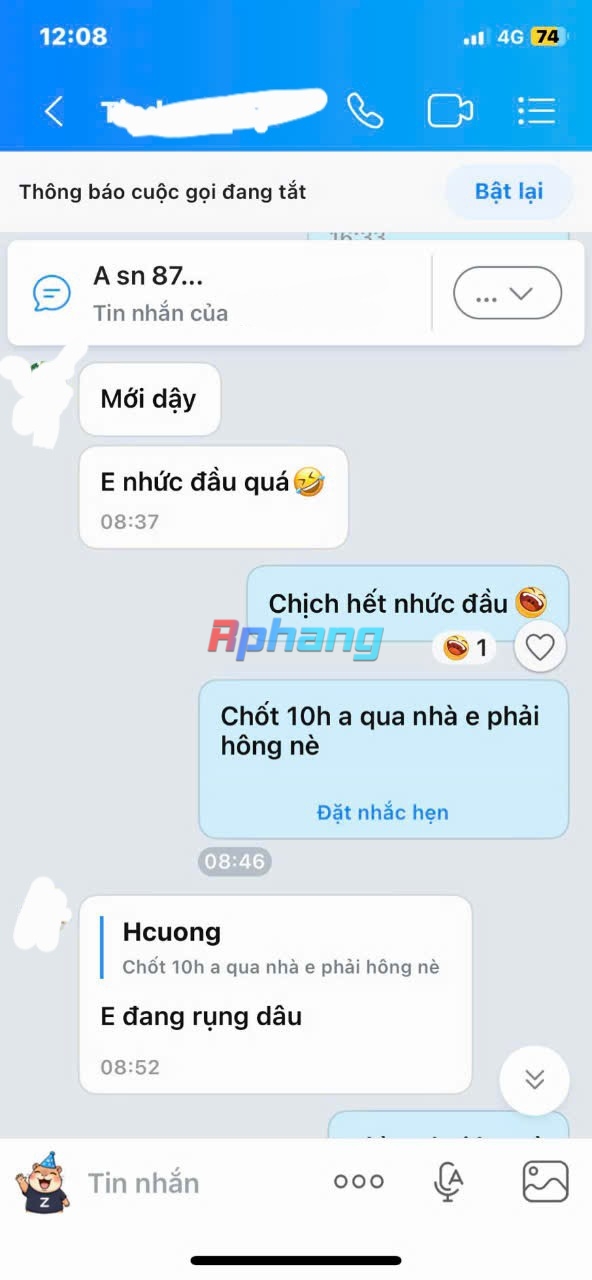The width and height of the screenshot is (592, 1280).
Task: Go back from this chat
Action: [54, 111]
